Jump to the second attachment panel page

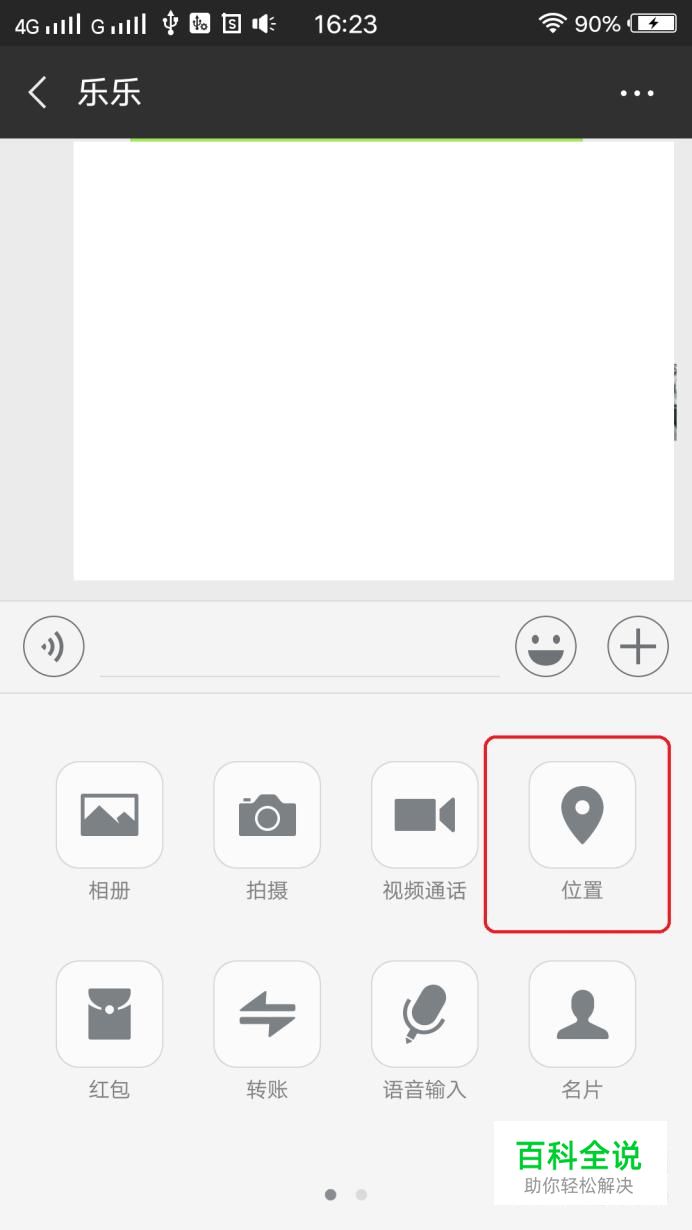[x=361, y=1194]
